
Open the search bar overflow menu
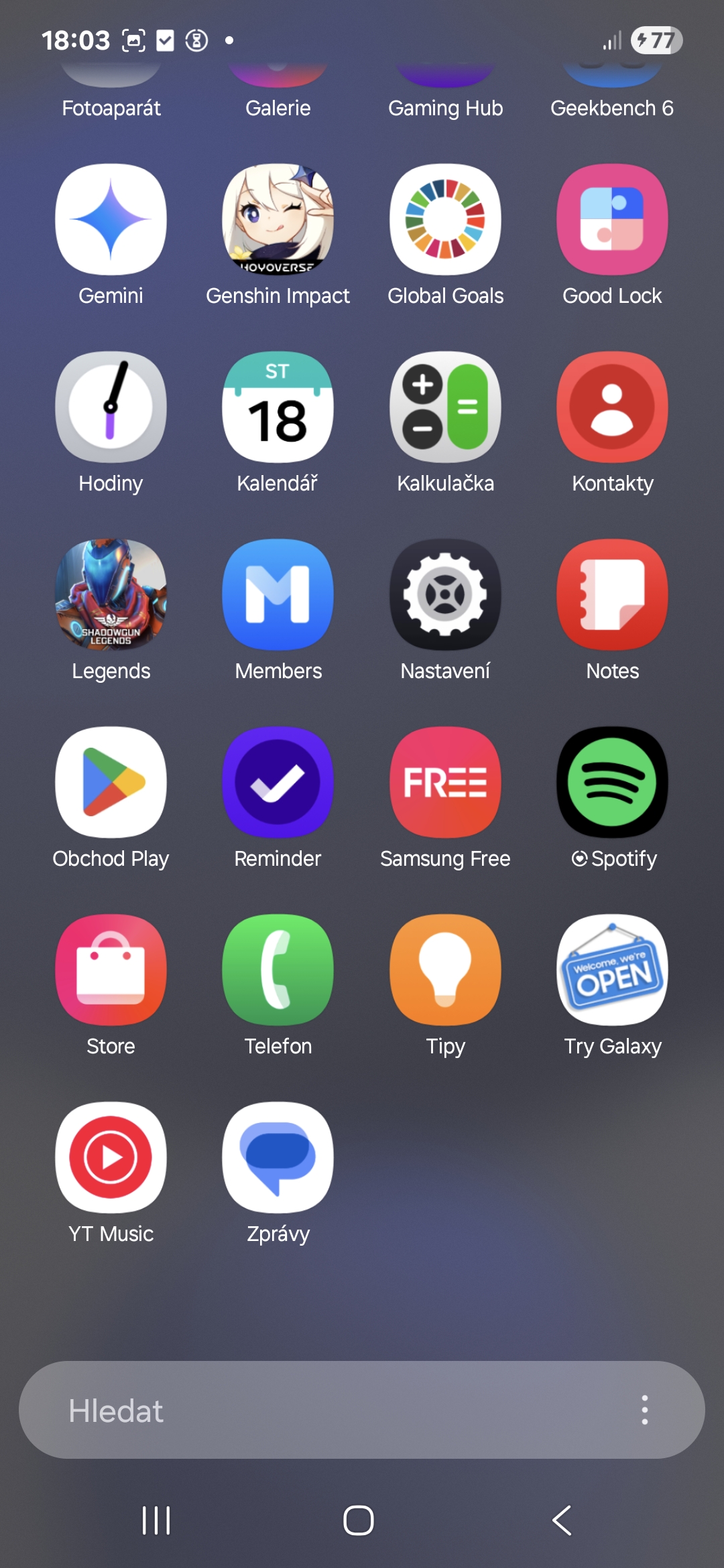644,1410
